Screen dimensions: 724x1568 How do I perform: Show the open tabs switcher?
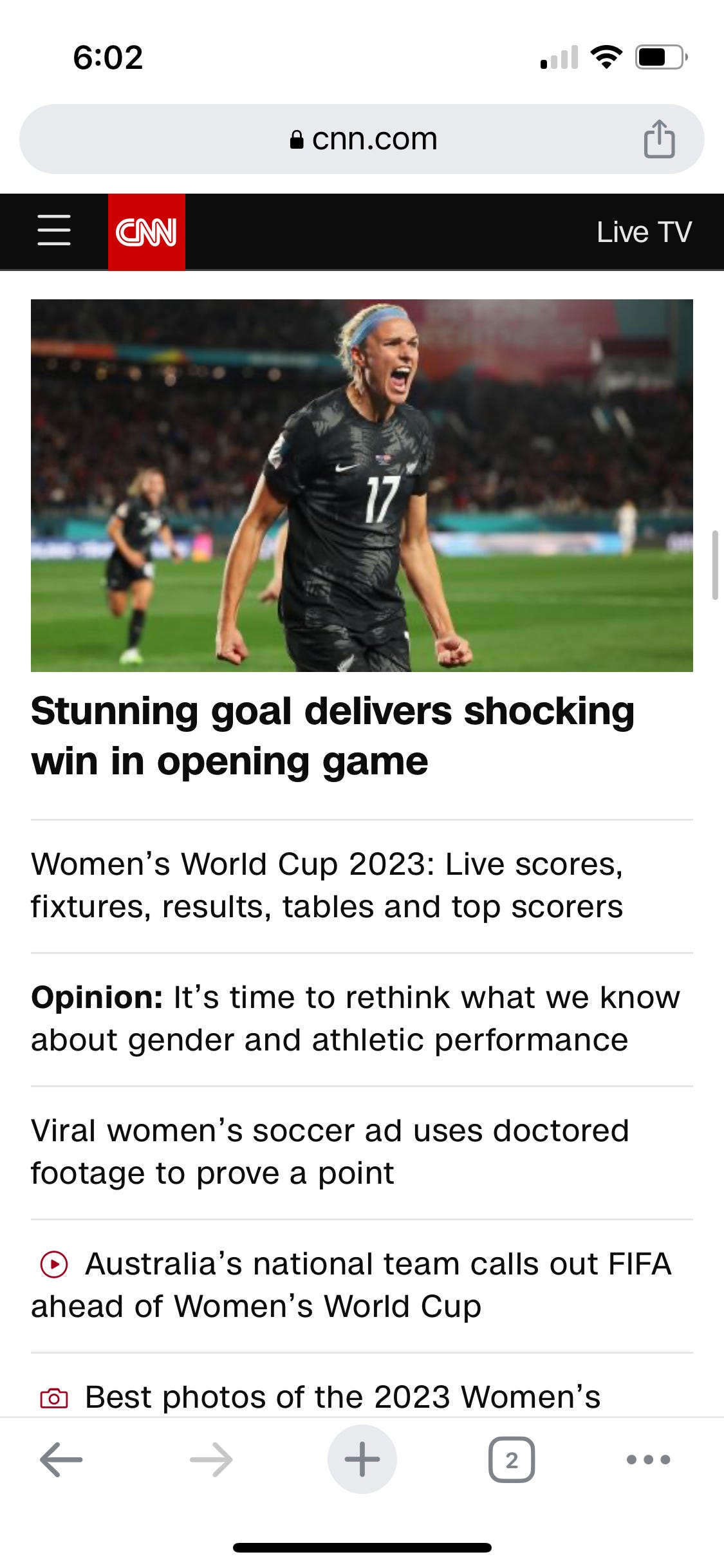512,1459
